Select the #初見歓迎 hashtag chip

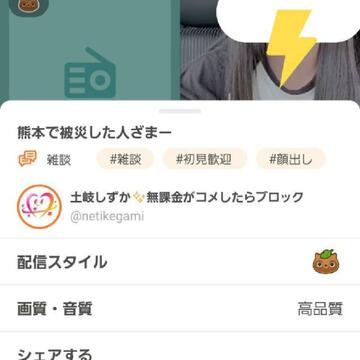point(204,159)
